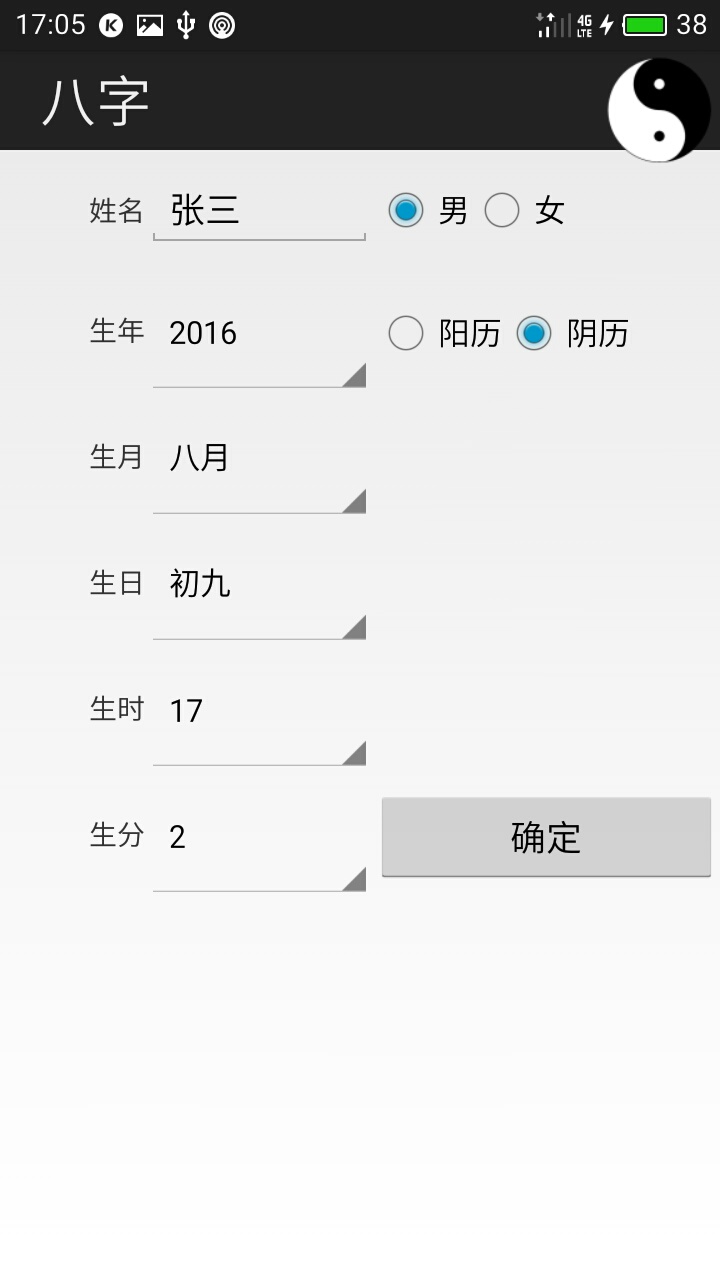
Task: Tap the 姓名 name field
Action: pos(258,212)
